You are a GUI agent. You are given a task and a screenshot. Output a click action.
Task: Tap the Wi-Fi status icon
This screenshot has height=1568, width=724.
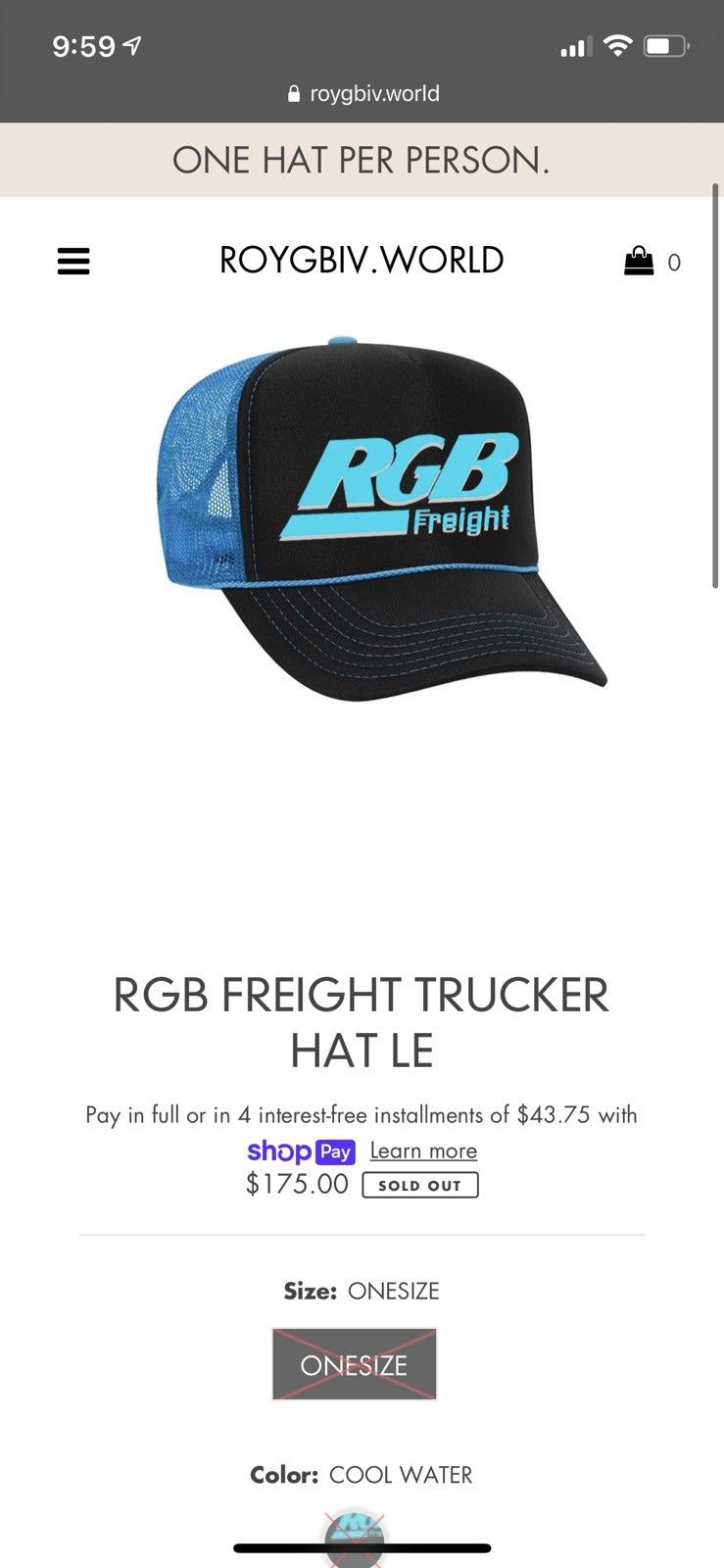617,44
